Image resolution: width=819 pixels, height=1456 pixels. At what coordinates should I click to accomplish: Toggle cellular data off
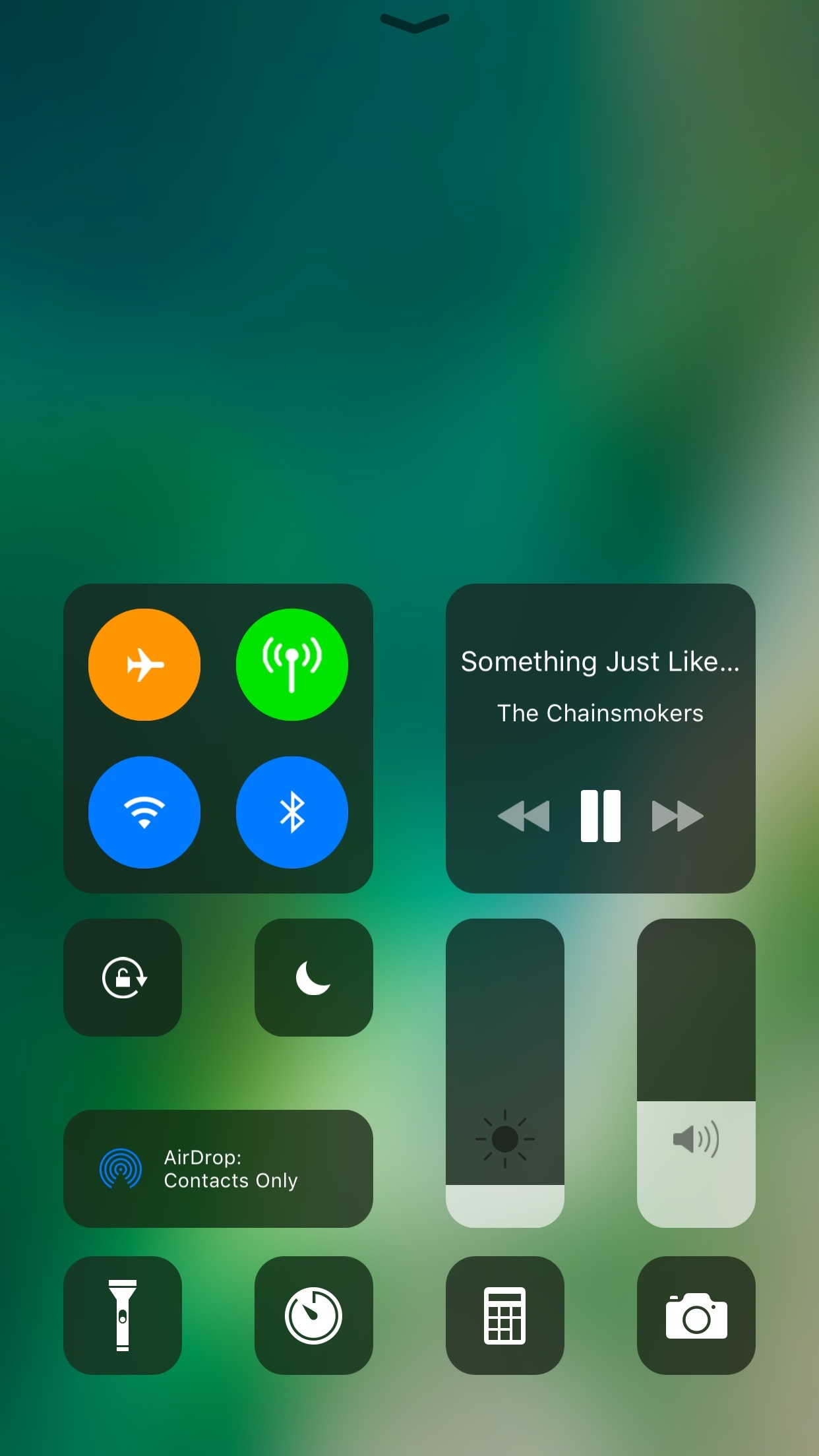tap(291, 665)
